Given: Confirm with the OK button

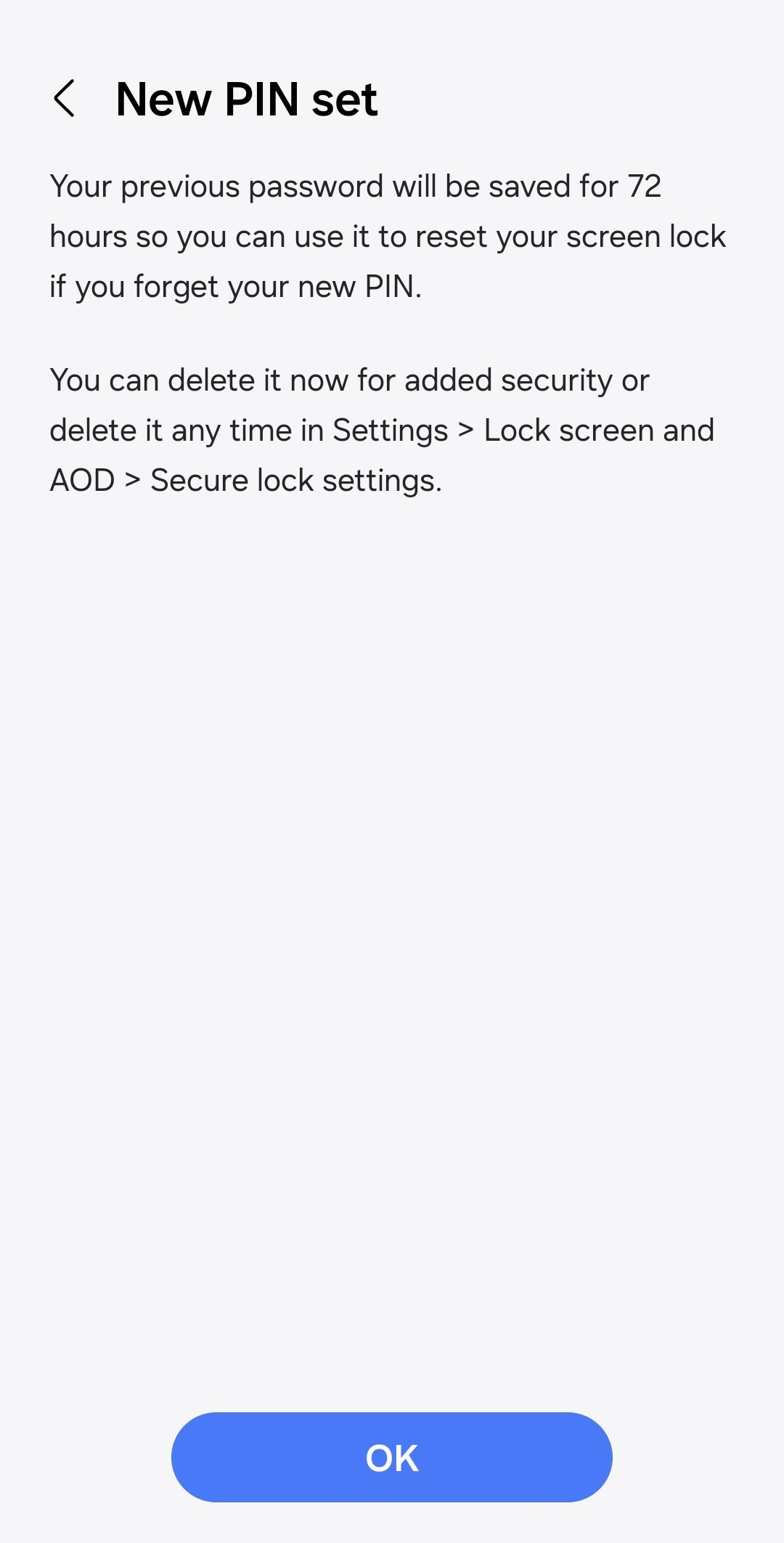Looking at the screenshot, I should [x=392, y=1457].
